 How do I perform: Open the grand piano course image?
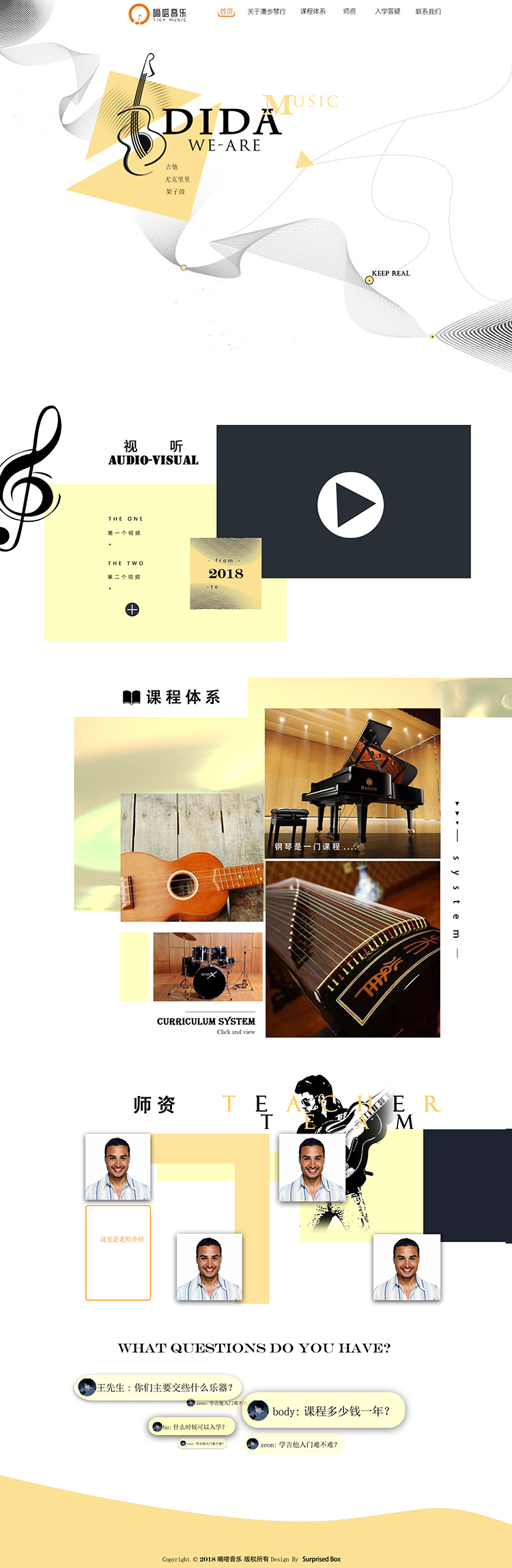[352, 782]
